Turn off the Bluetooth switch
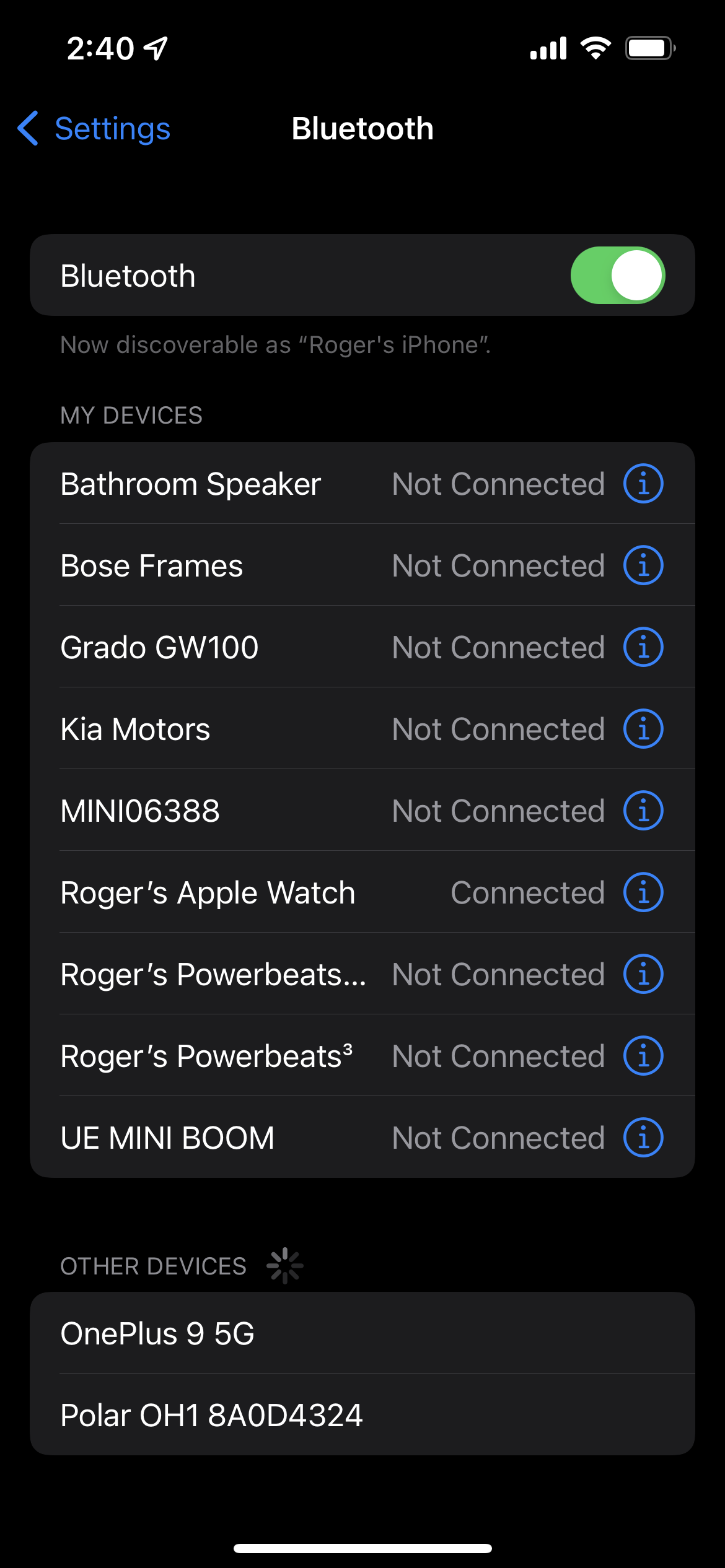This screenshot has width=725, height=1568. (617, 276)
